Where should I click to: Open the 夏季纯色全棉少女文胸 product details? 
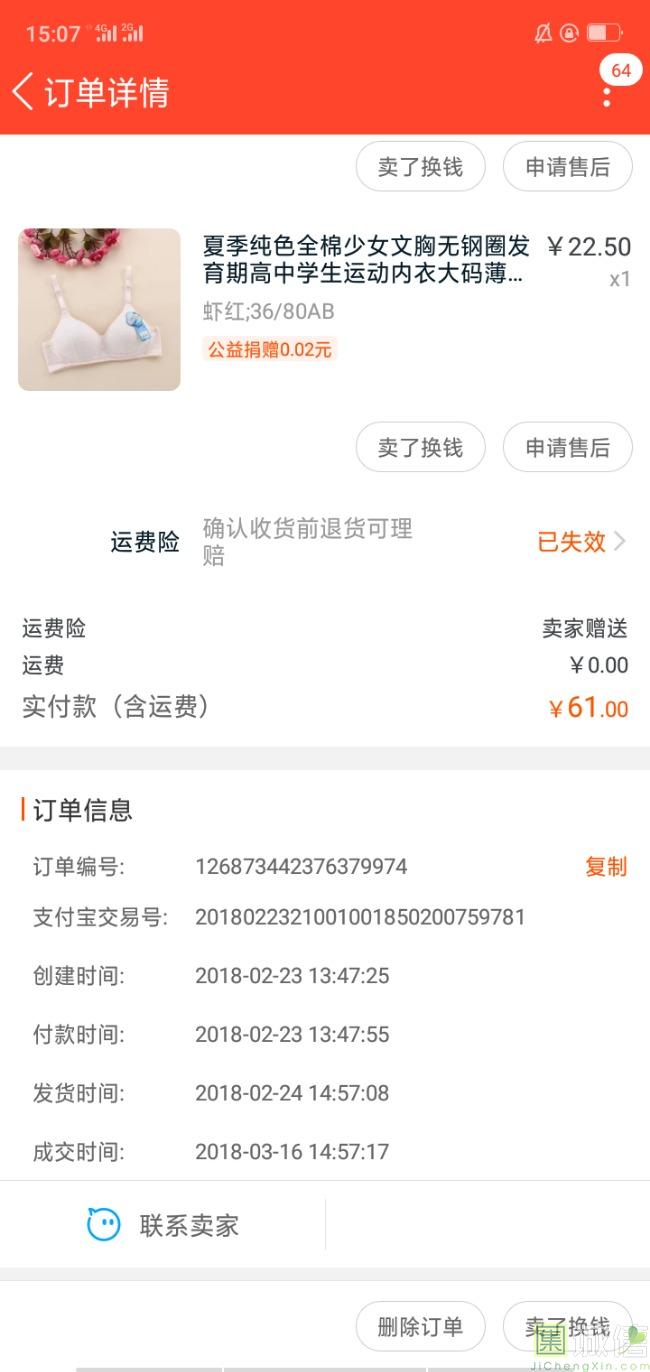click(x=365, y=260)
